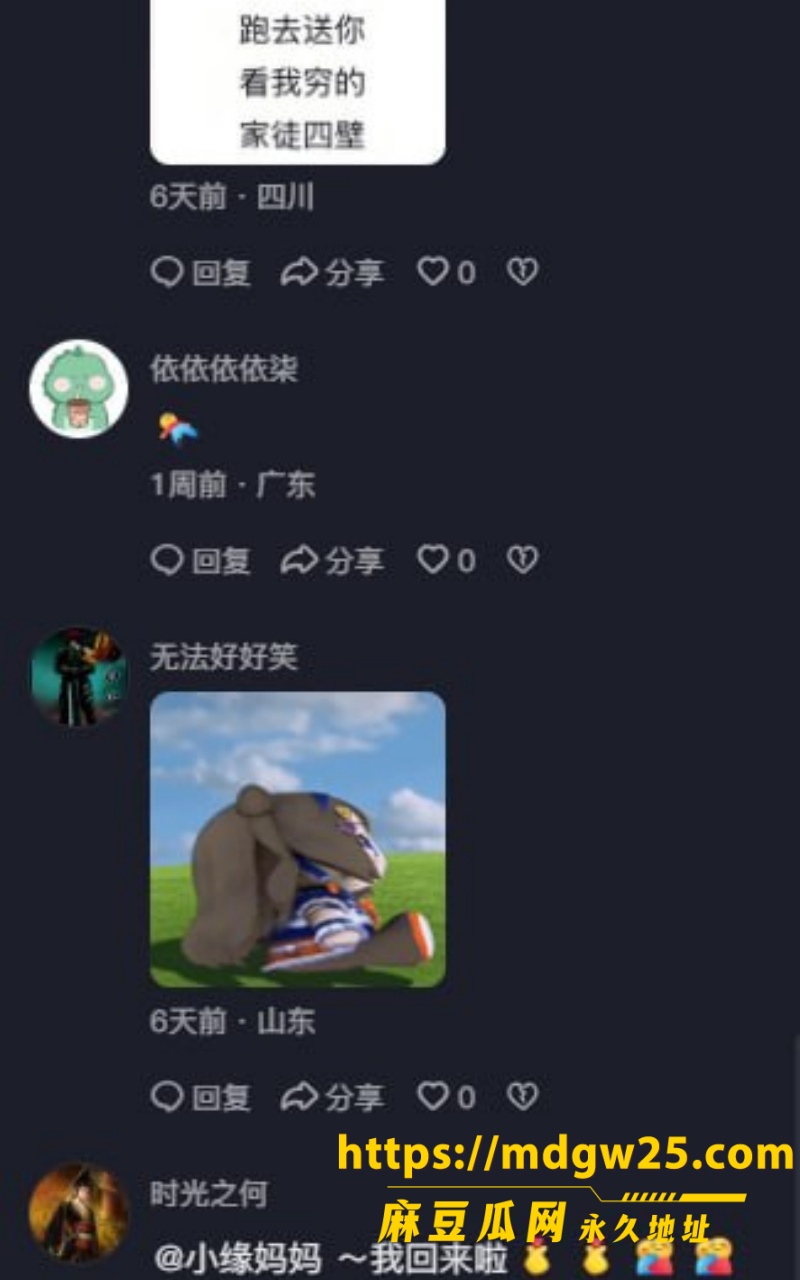Like the comment by 无法好好笑

446,1097
